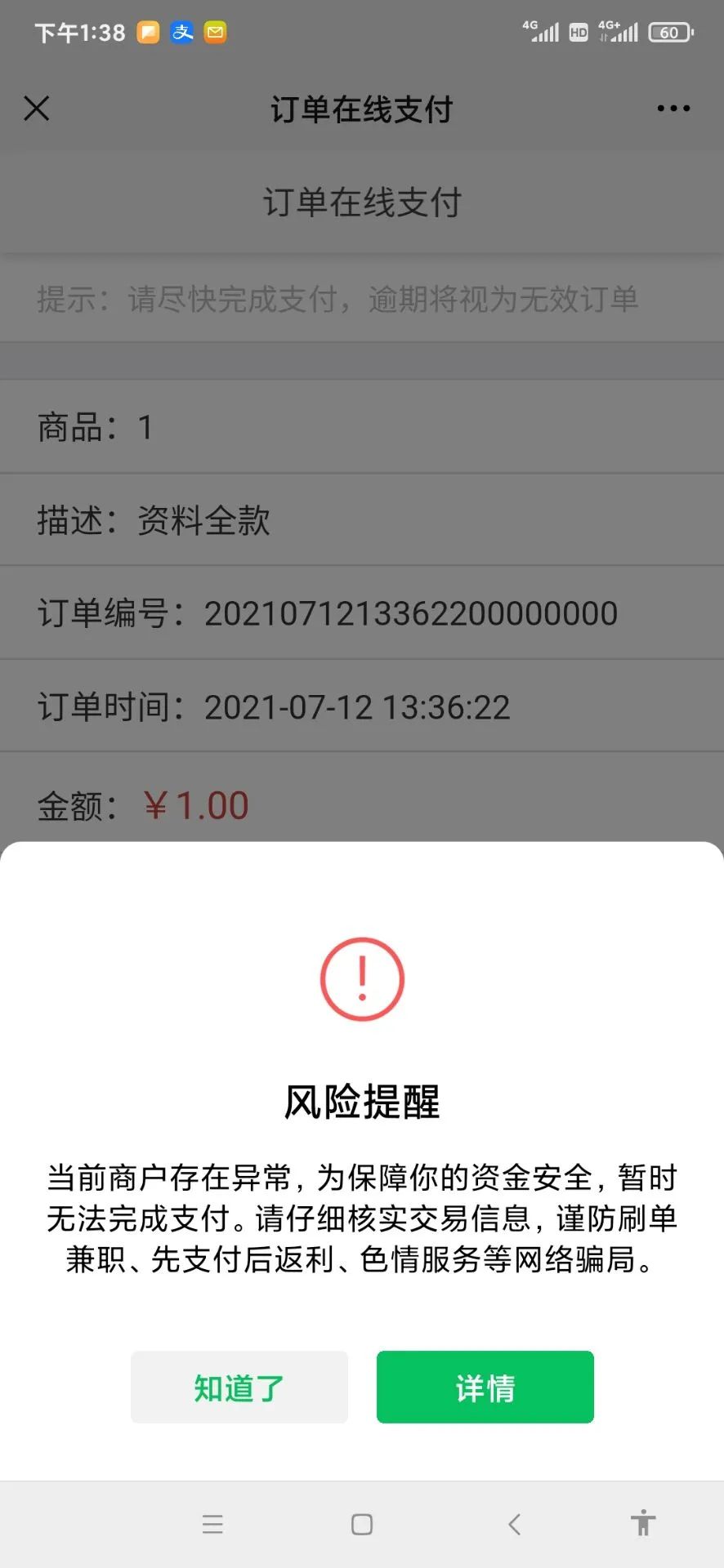Dismiss the risk warning with 知道了

click(239, 1387)
